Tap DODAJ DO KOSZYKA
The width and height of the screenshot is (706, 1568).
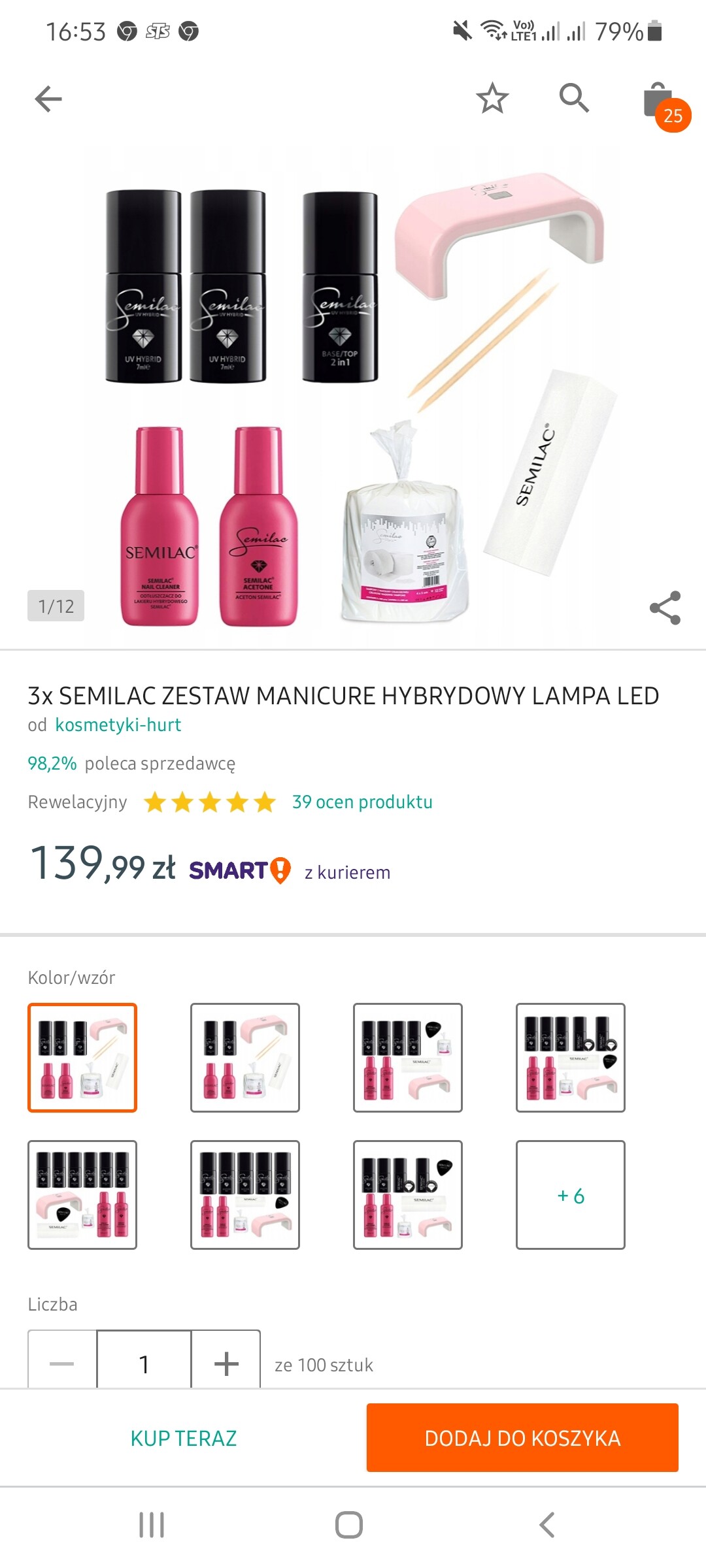[522, 1438]
